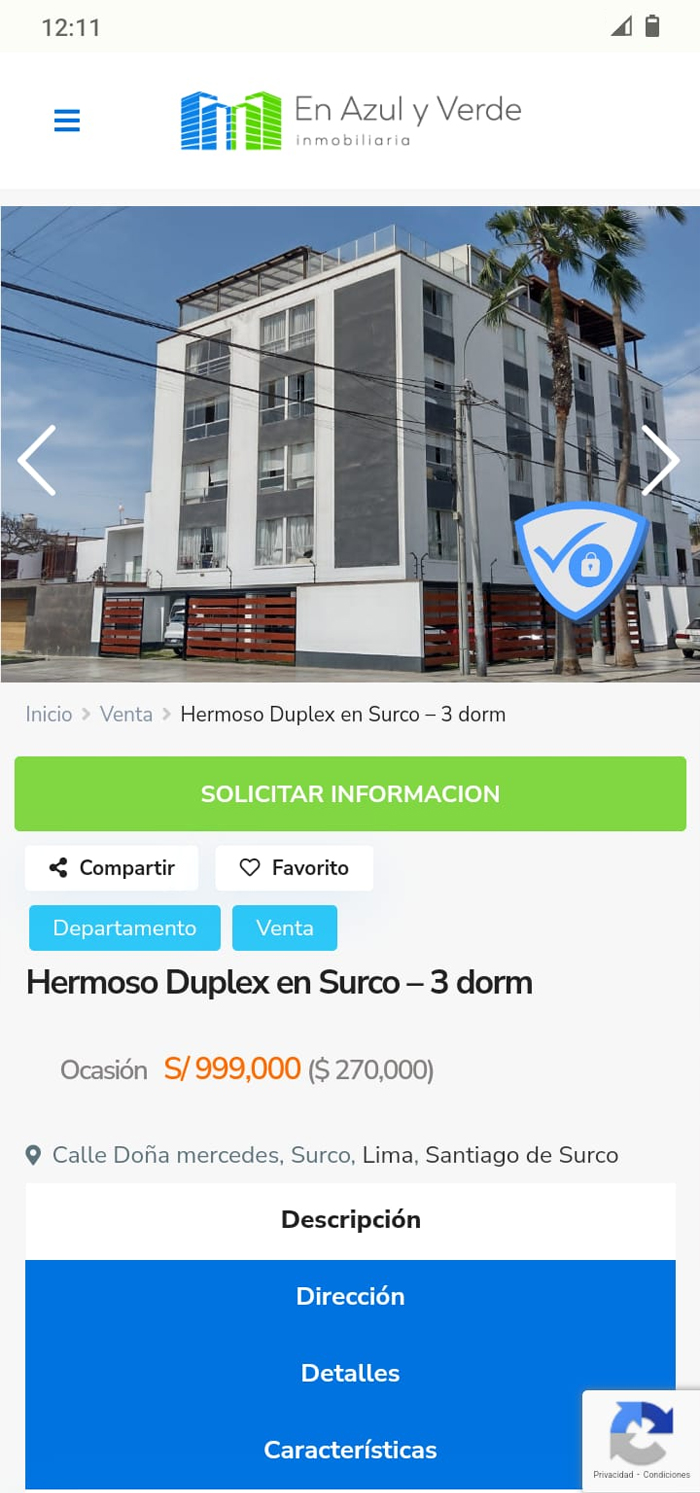Share this property with Compartir

pos(112,868)
